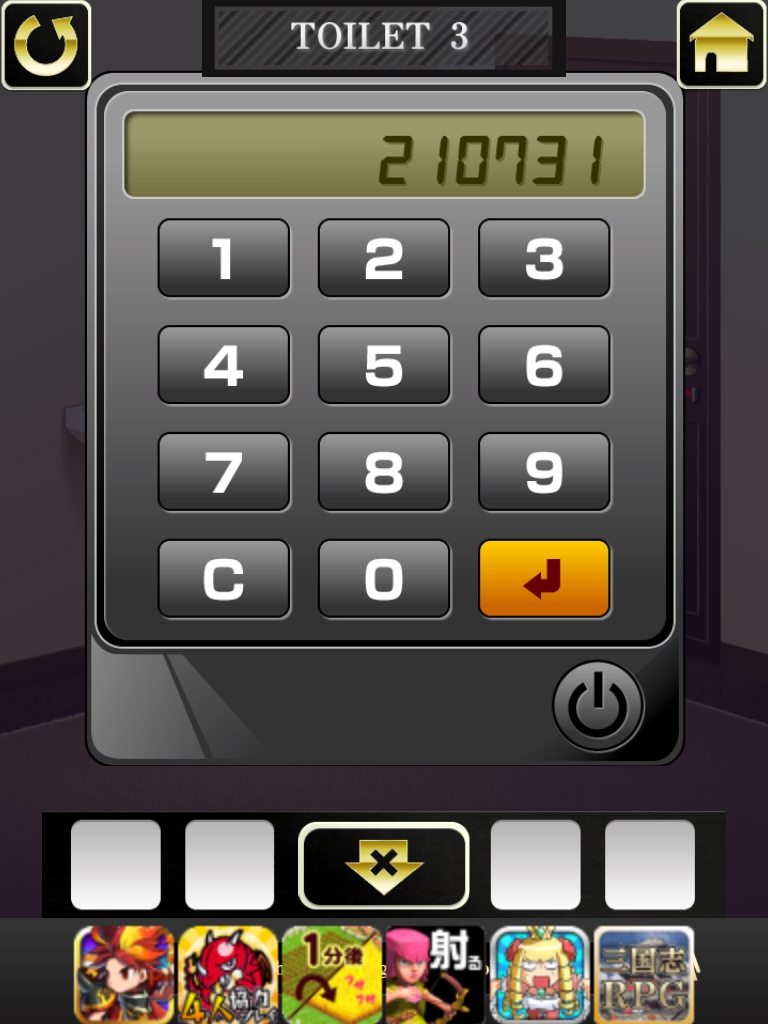Tap the restart arrow icon
The height and width of the screenshot is (1024, 768).
(x=46, y=45)
